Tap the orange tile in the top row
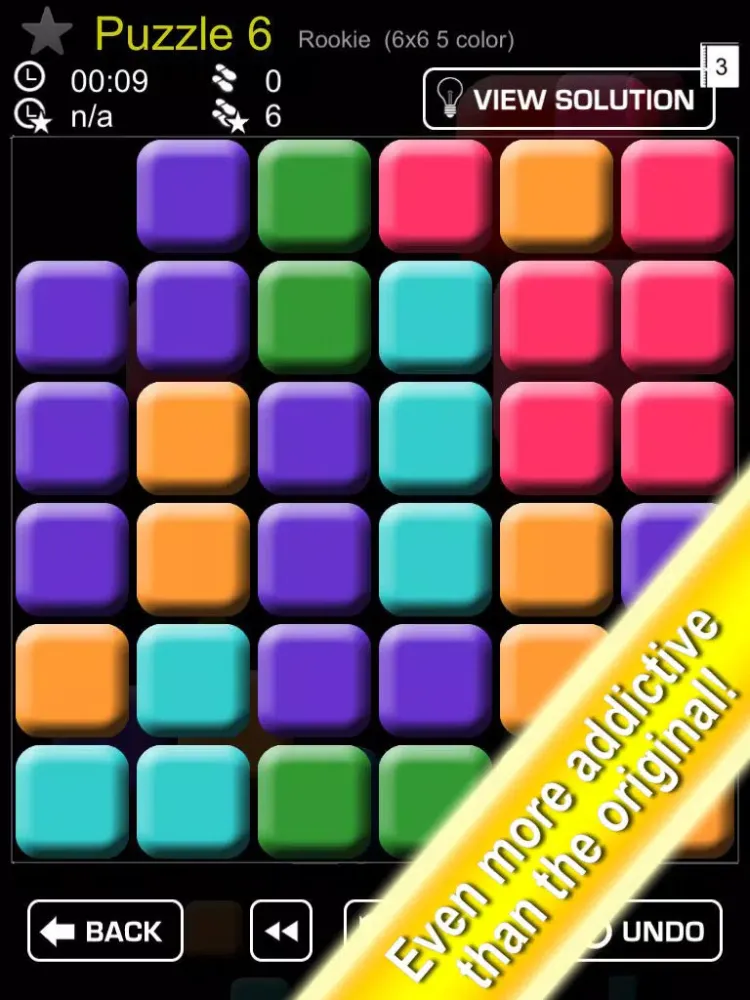The width and height of the screenshot is (750, 1000). 556,196
